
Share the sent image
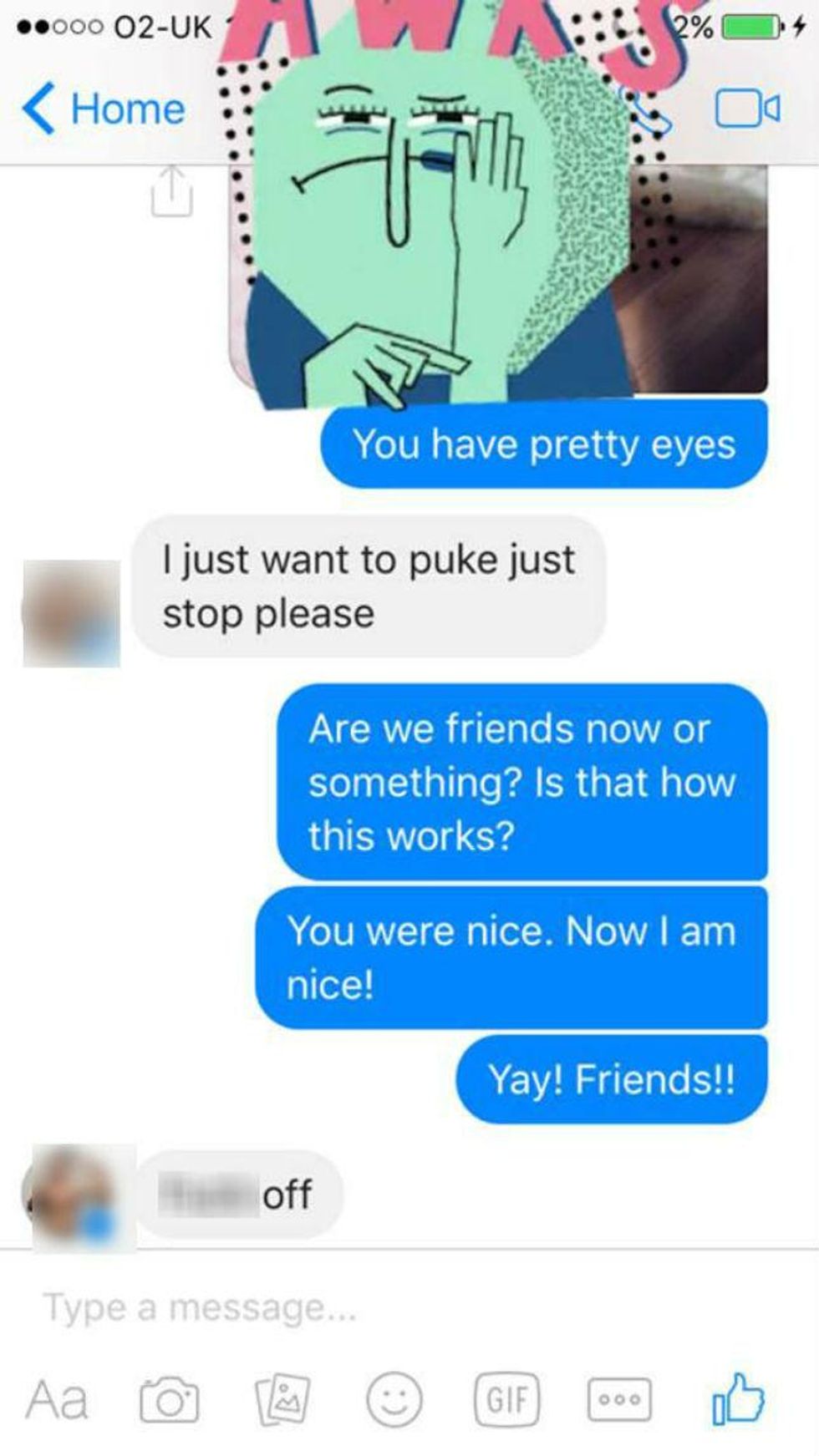click(171, 191)
